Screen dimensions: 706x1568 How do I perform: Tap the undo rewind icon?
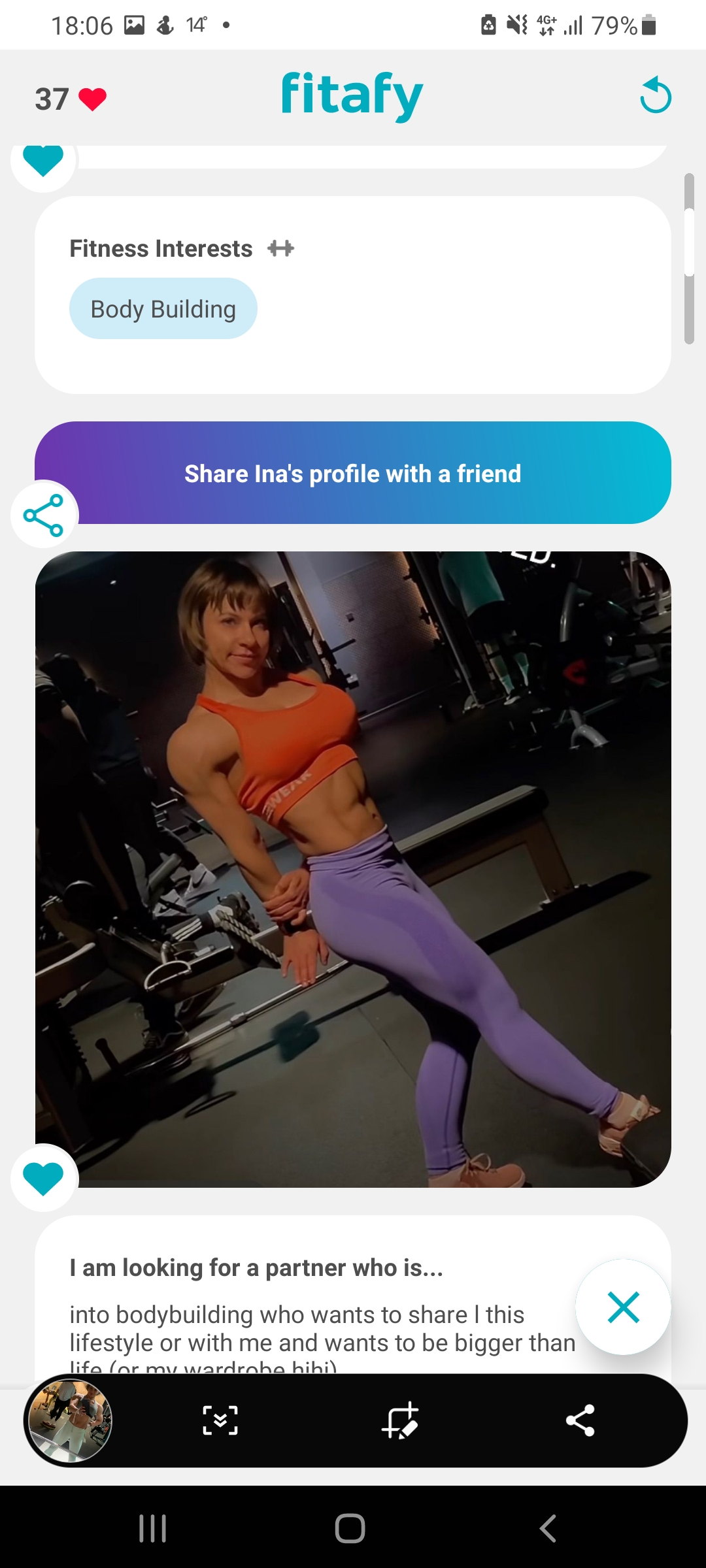(655, 97)
